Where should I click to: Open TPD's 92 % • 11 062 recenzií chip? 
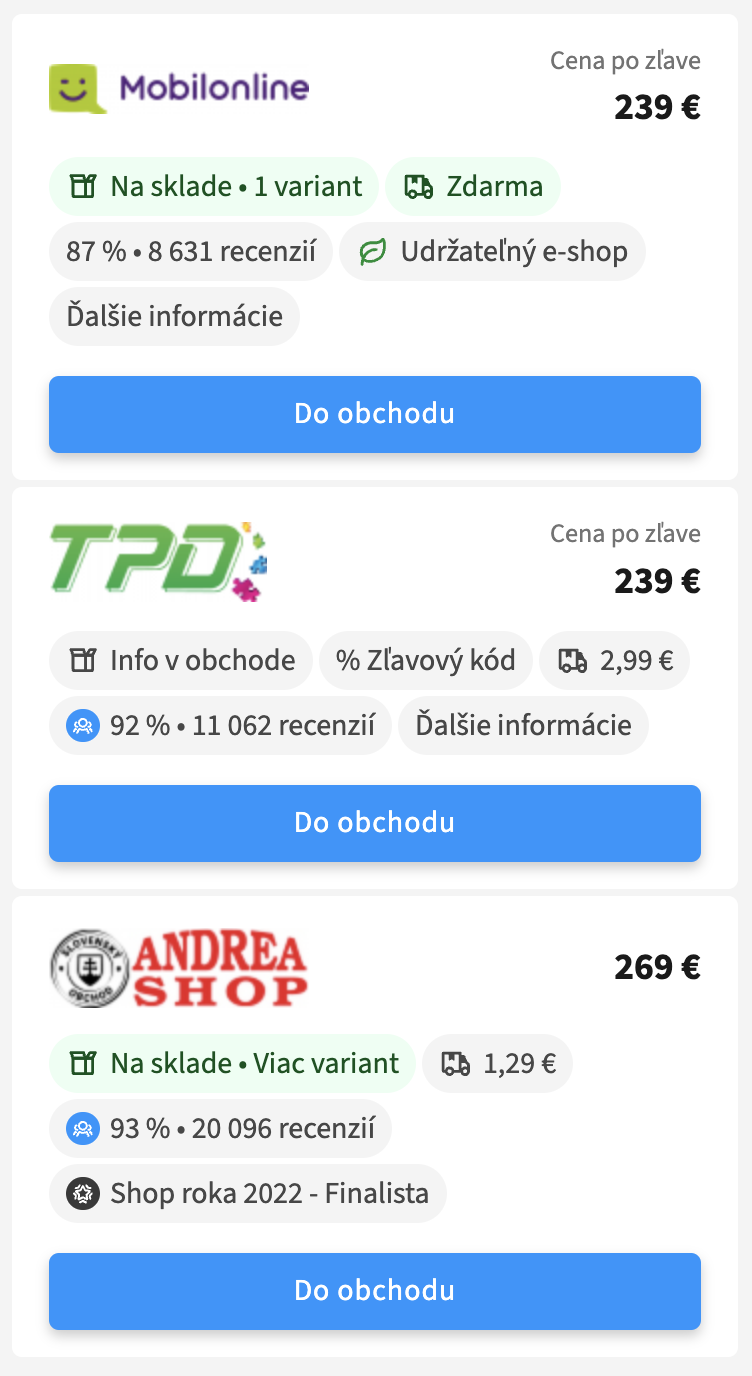(x=220, y=725)
